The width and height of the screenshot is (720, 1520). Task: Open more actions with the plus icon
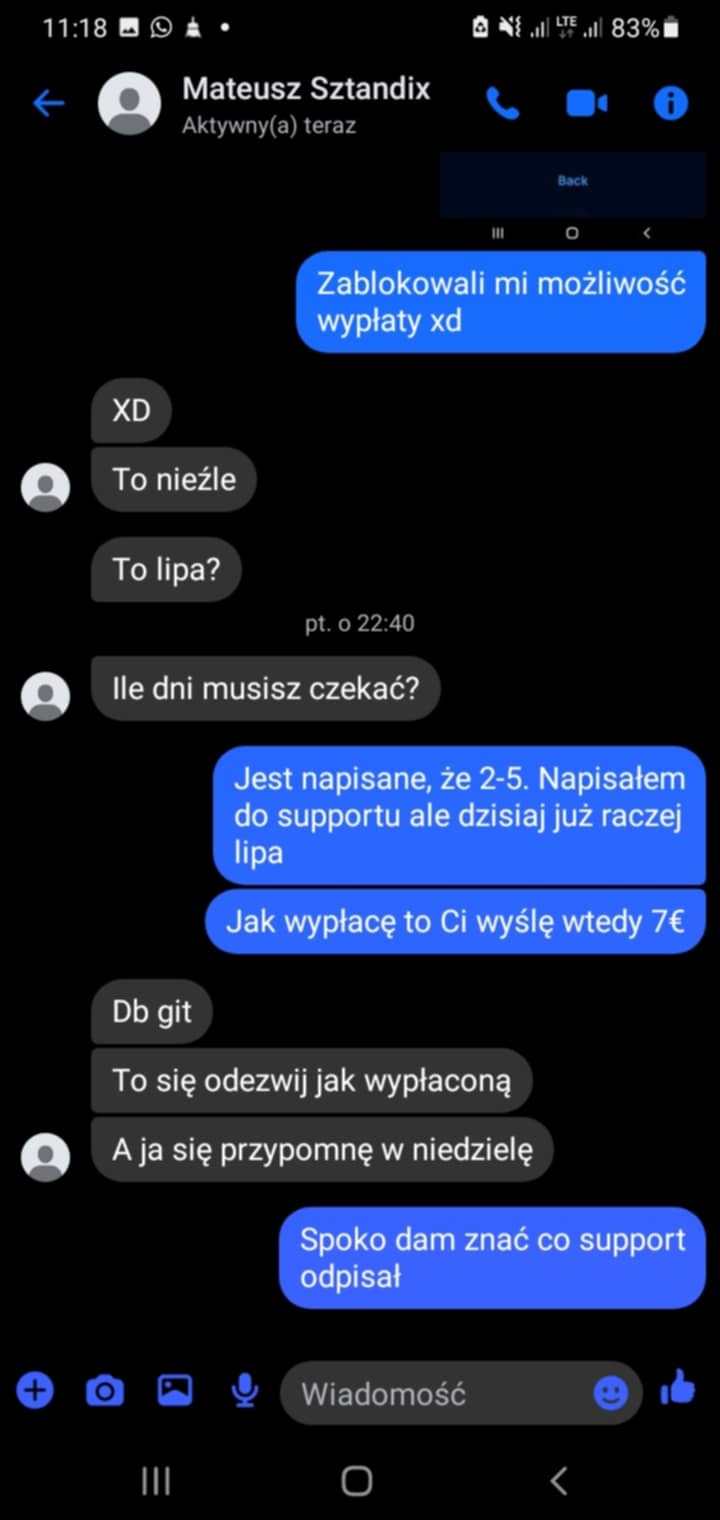[x=35, y=1389]
